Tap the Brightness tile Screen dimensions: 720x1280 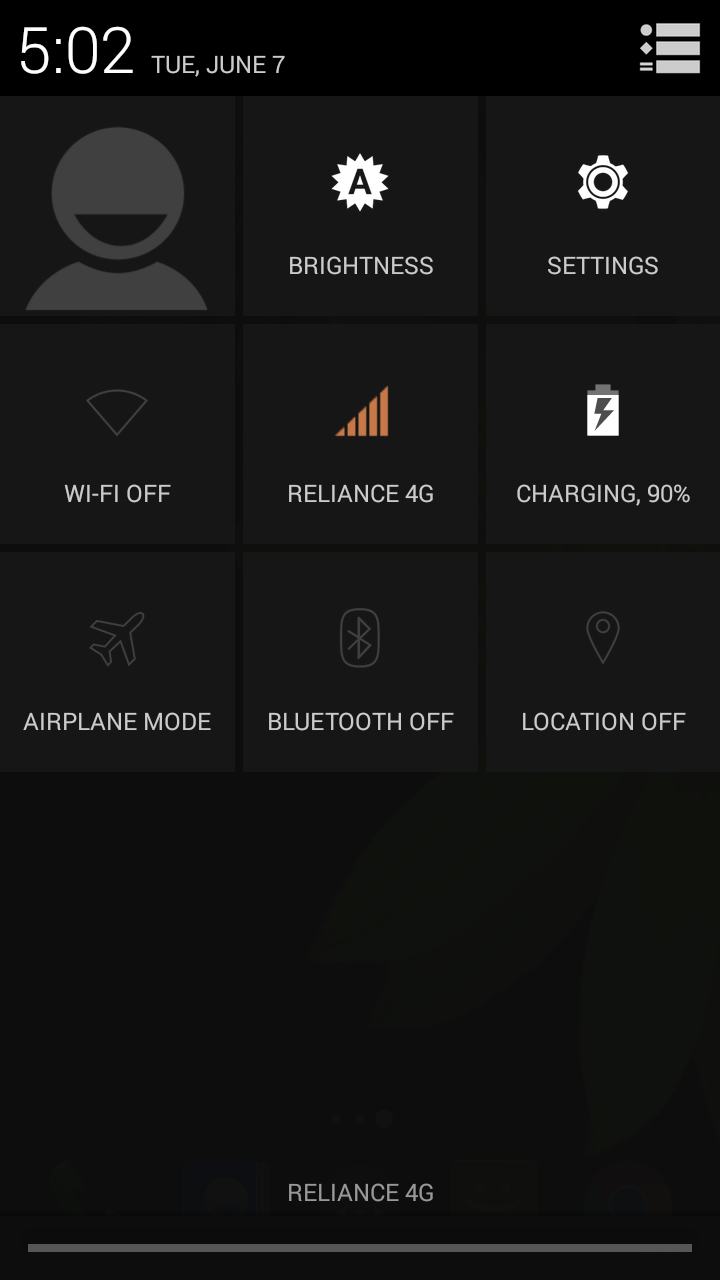tap(360, 206)
